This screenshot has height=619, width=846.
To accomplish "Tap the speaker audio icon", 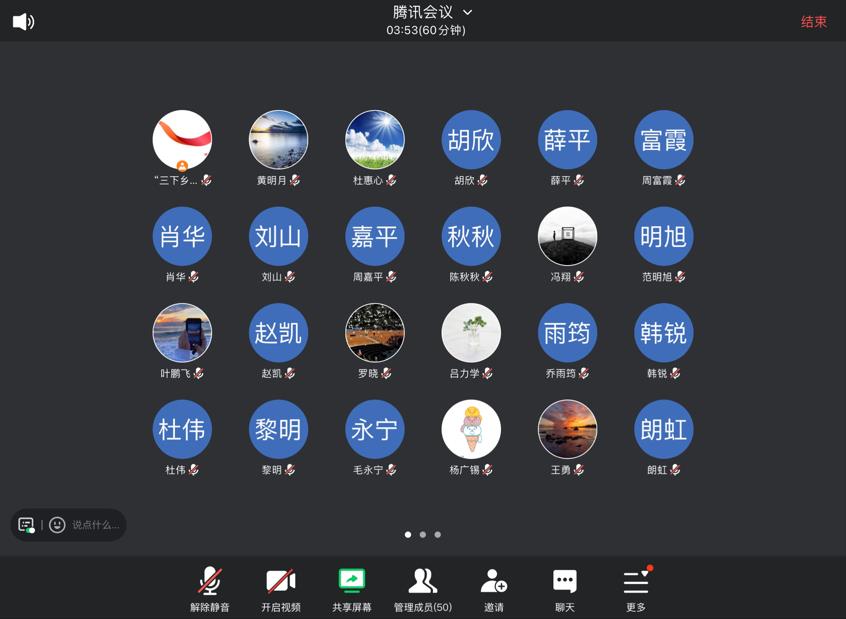I will 23,21.
